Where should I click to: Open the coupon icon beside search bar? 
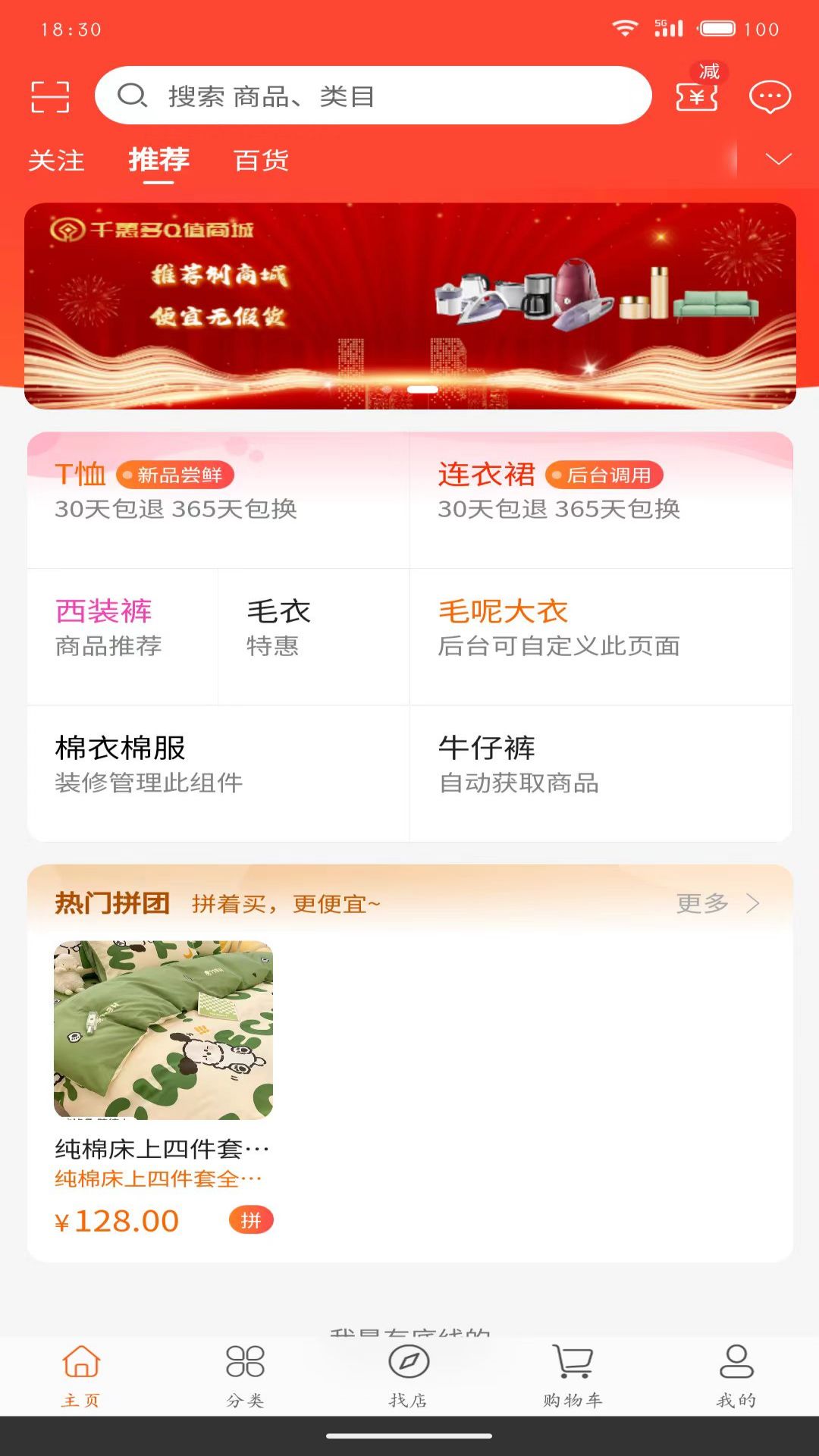(697, 96)
